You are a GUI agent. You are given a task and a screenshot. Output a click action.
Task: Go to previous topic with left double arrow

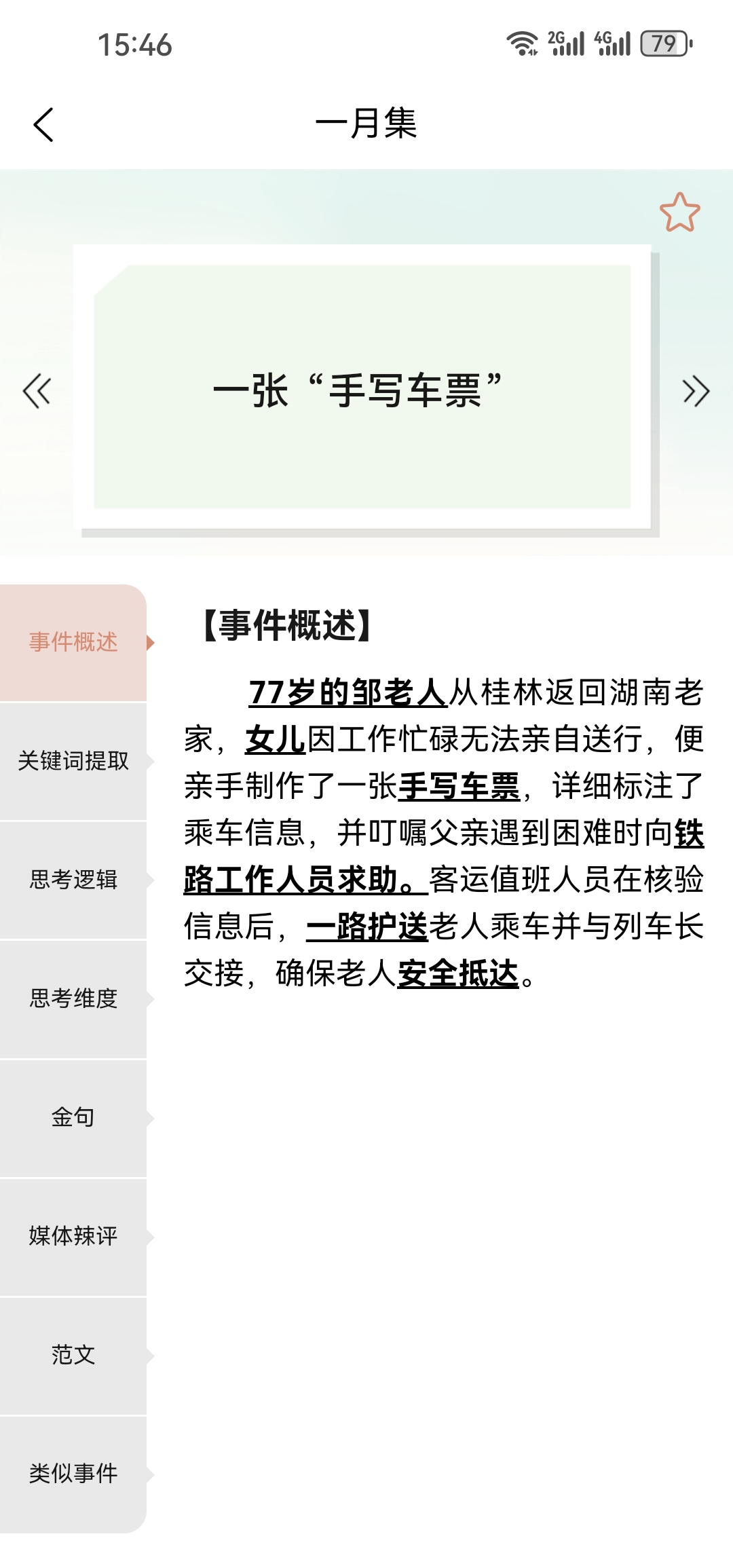pyautogui.click(x=37, y=392)
